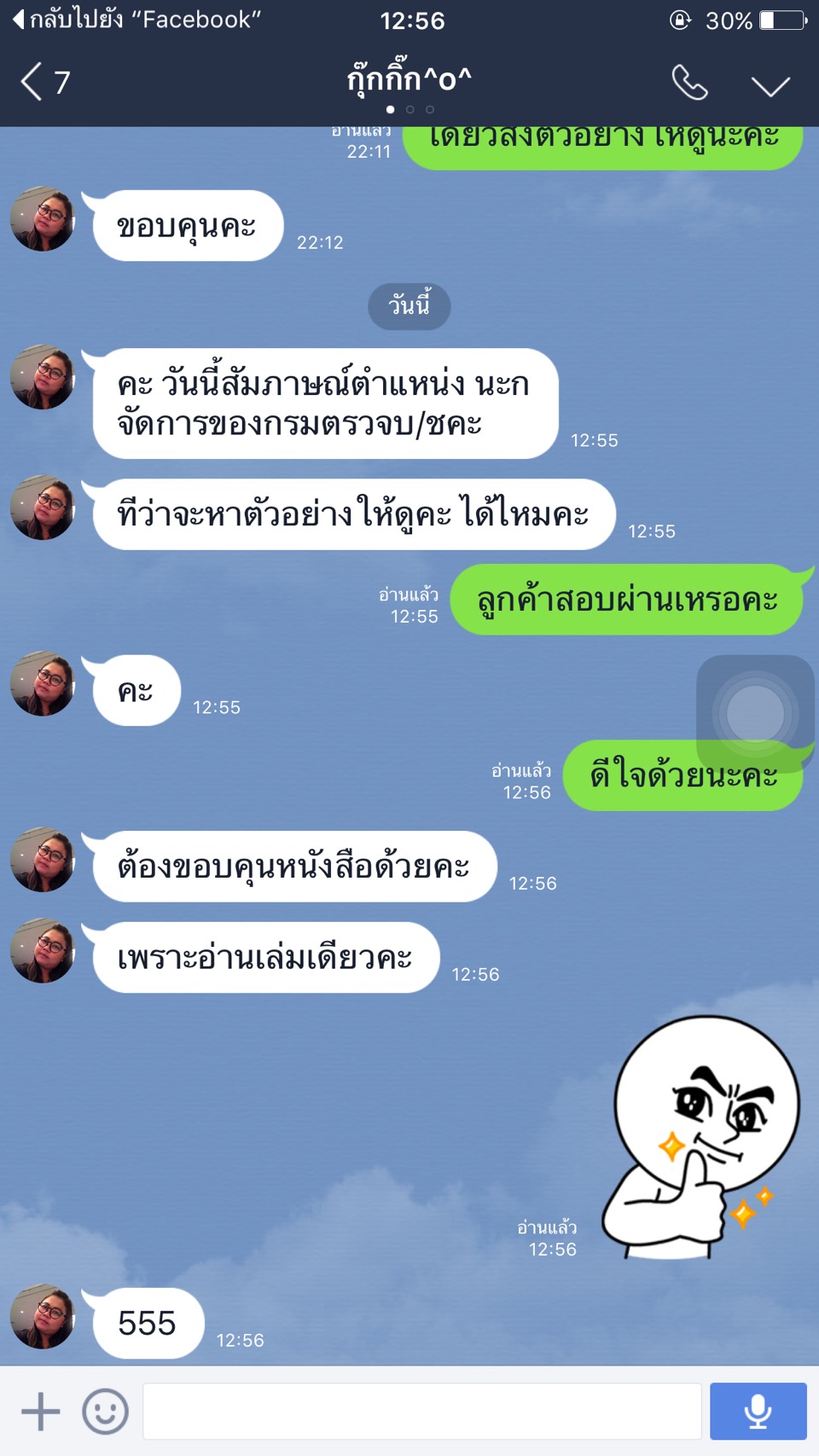The height and width of the screenshot is (1456, 819).
Task: Open profile picture beside "555" message
Action: pyautogui.click(x=43, y=1317)
